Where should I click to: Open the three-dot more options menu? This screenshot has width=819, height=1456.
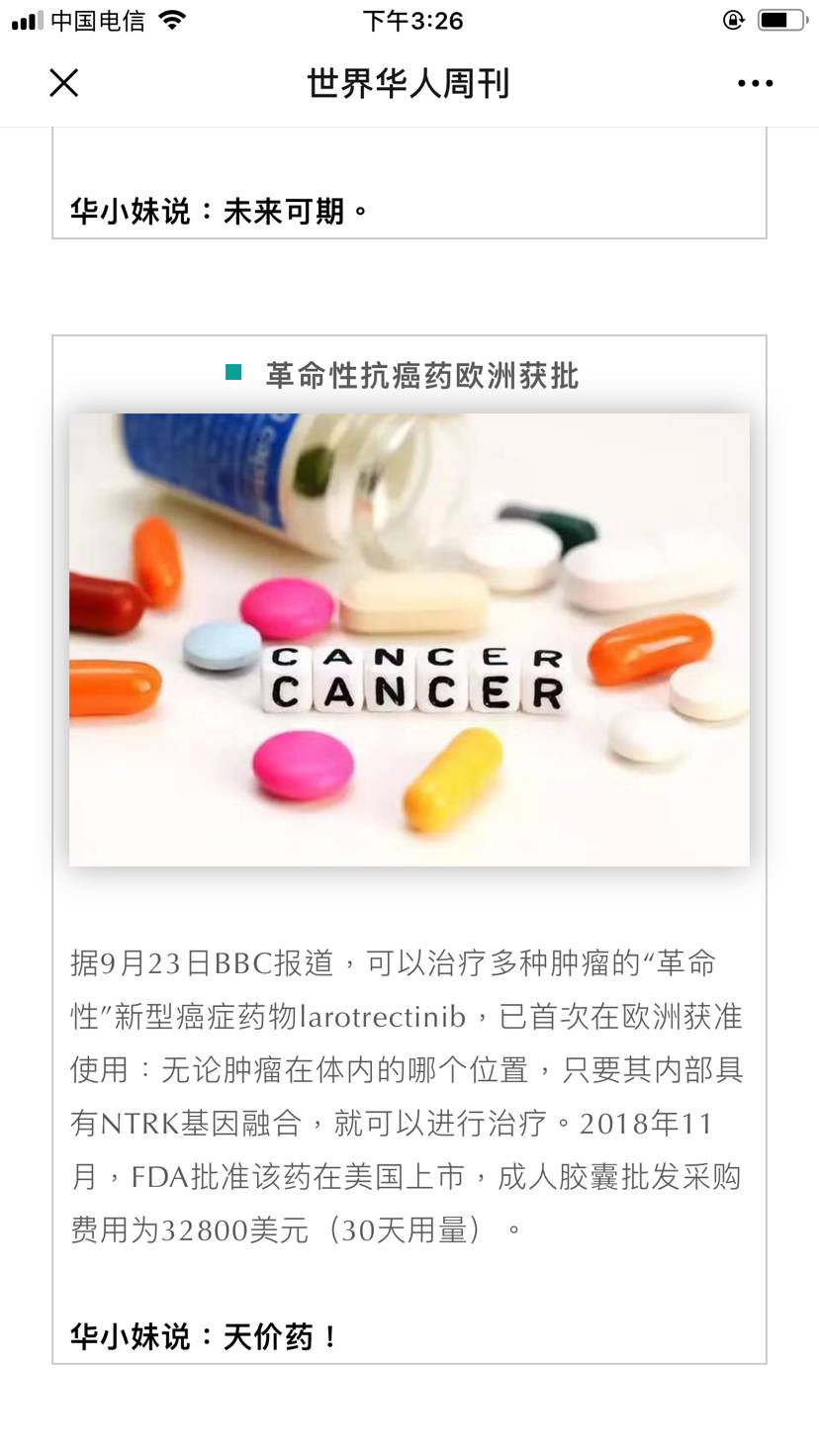755,83
